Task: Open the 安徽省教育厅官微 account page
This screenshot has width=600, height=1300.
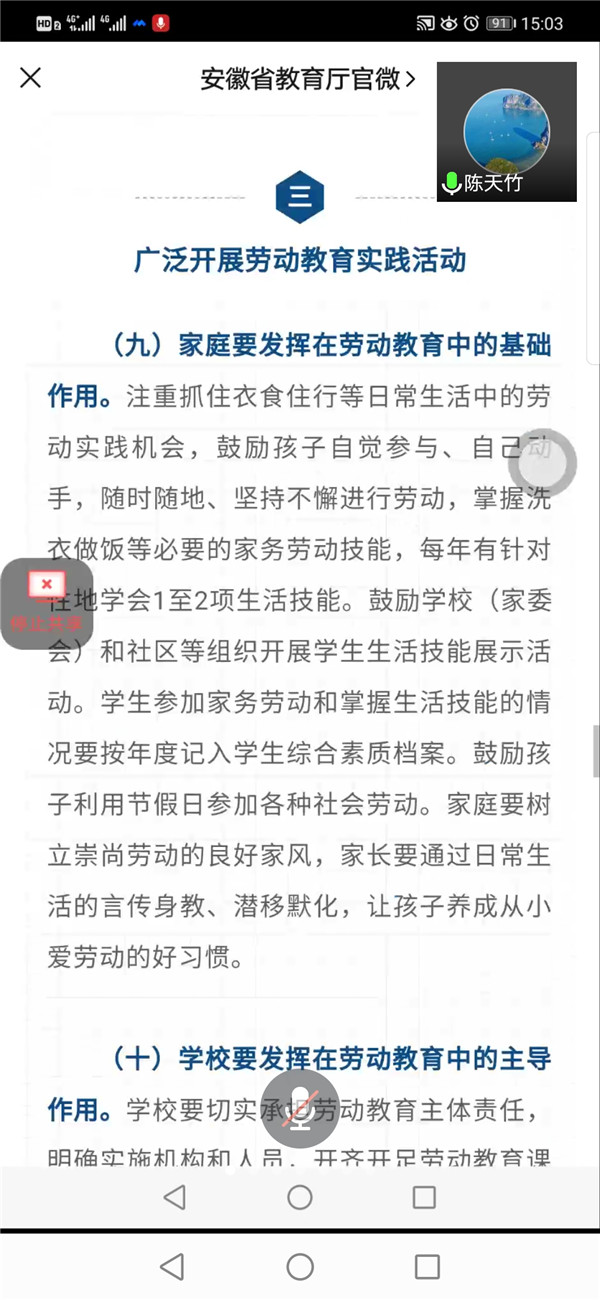Action: (x=307, y=79)
